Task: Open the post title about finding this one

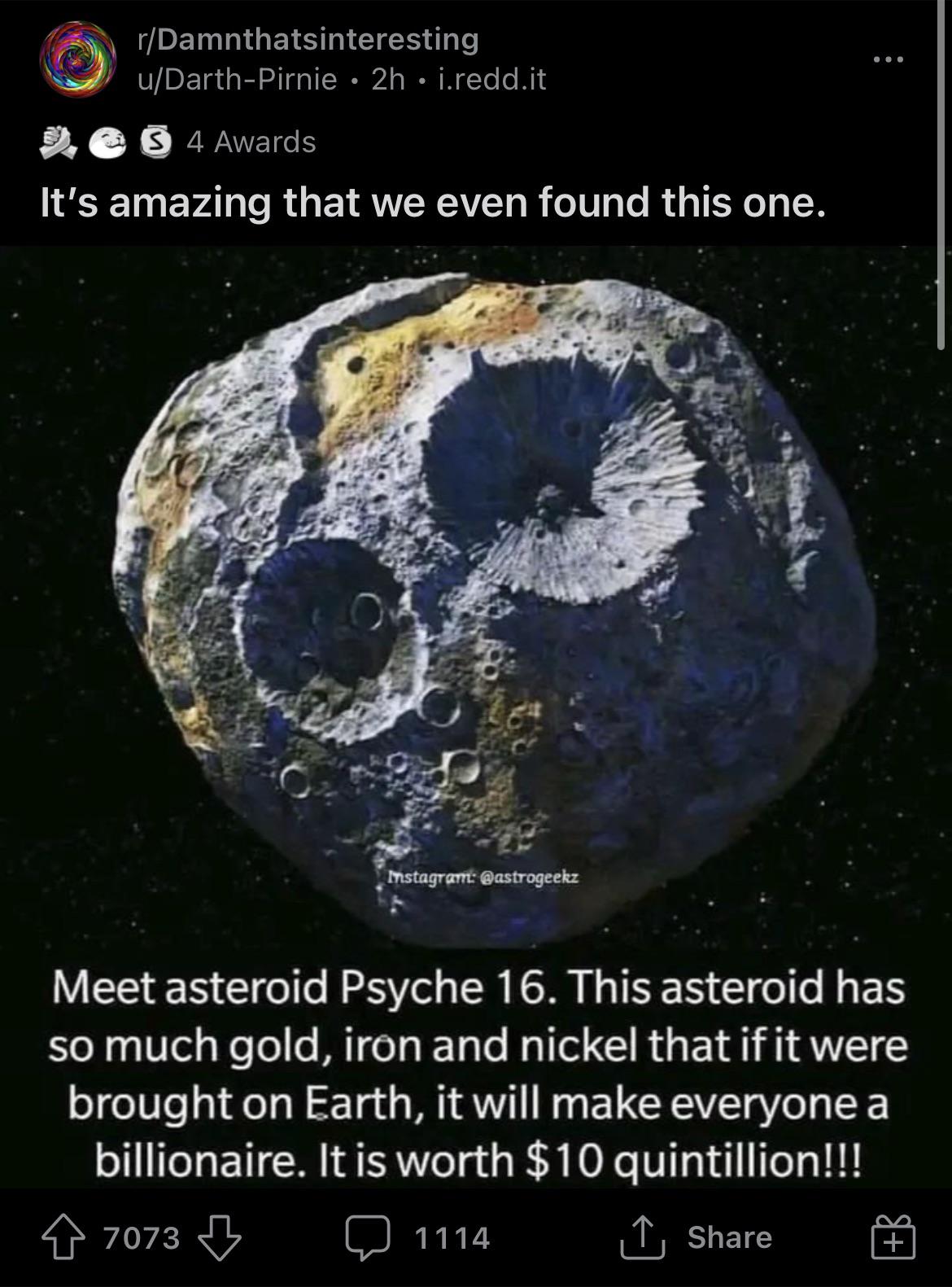Action: 433,202
